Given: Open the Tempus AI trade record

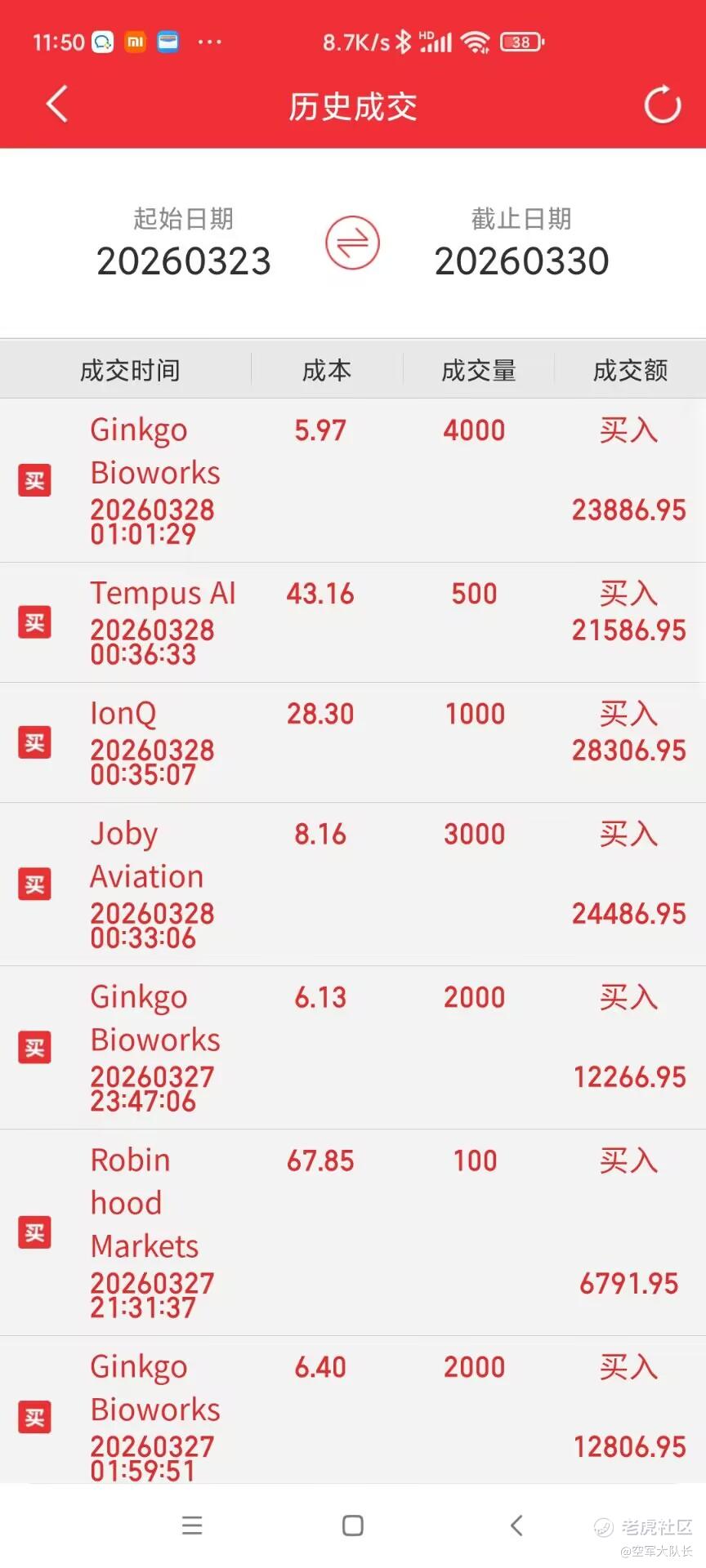Looking at the screenshot, I should 353,622.
